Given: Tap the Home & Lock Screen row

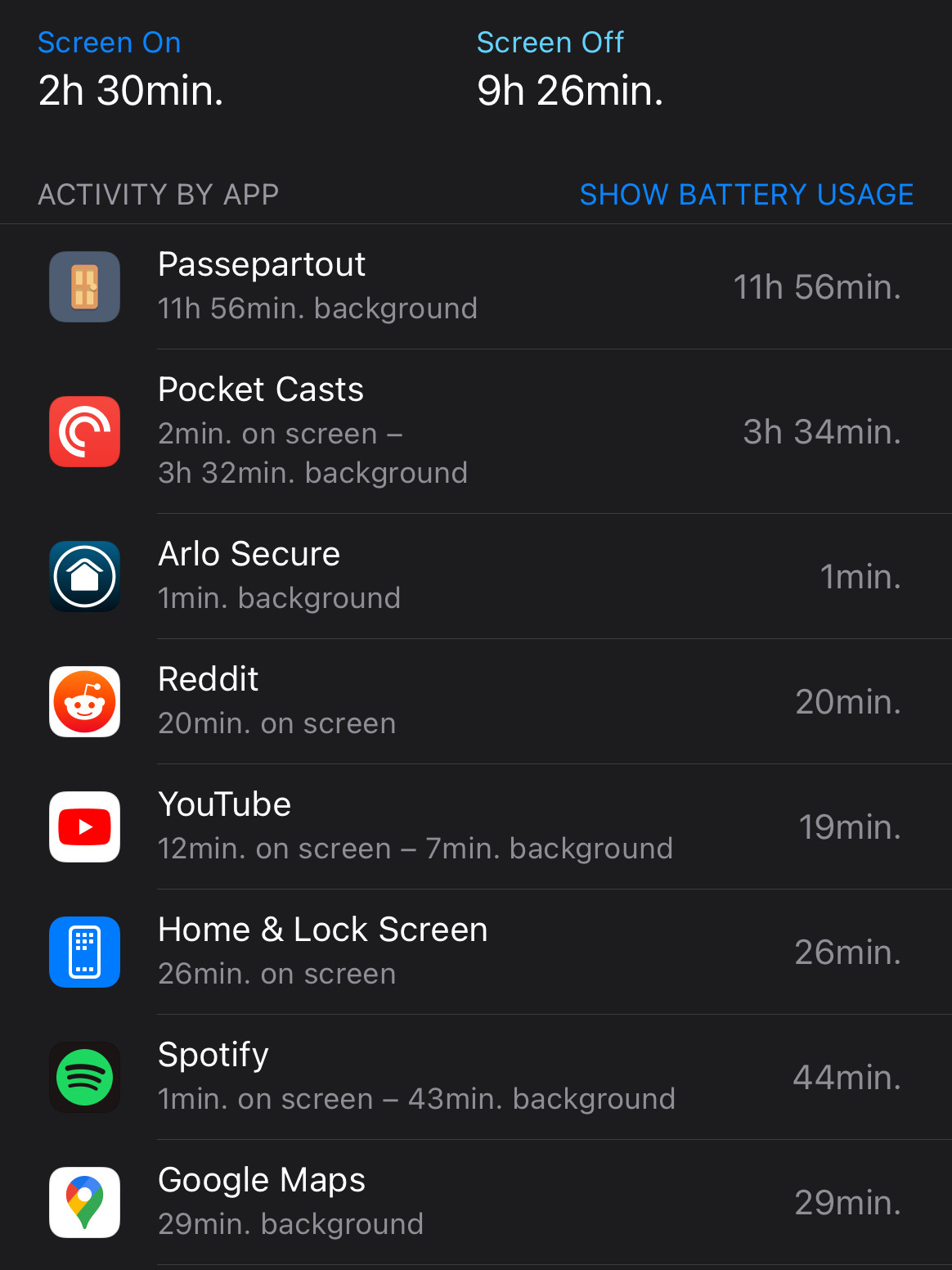Looking at the screenshot, I should coord(476,952).
